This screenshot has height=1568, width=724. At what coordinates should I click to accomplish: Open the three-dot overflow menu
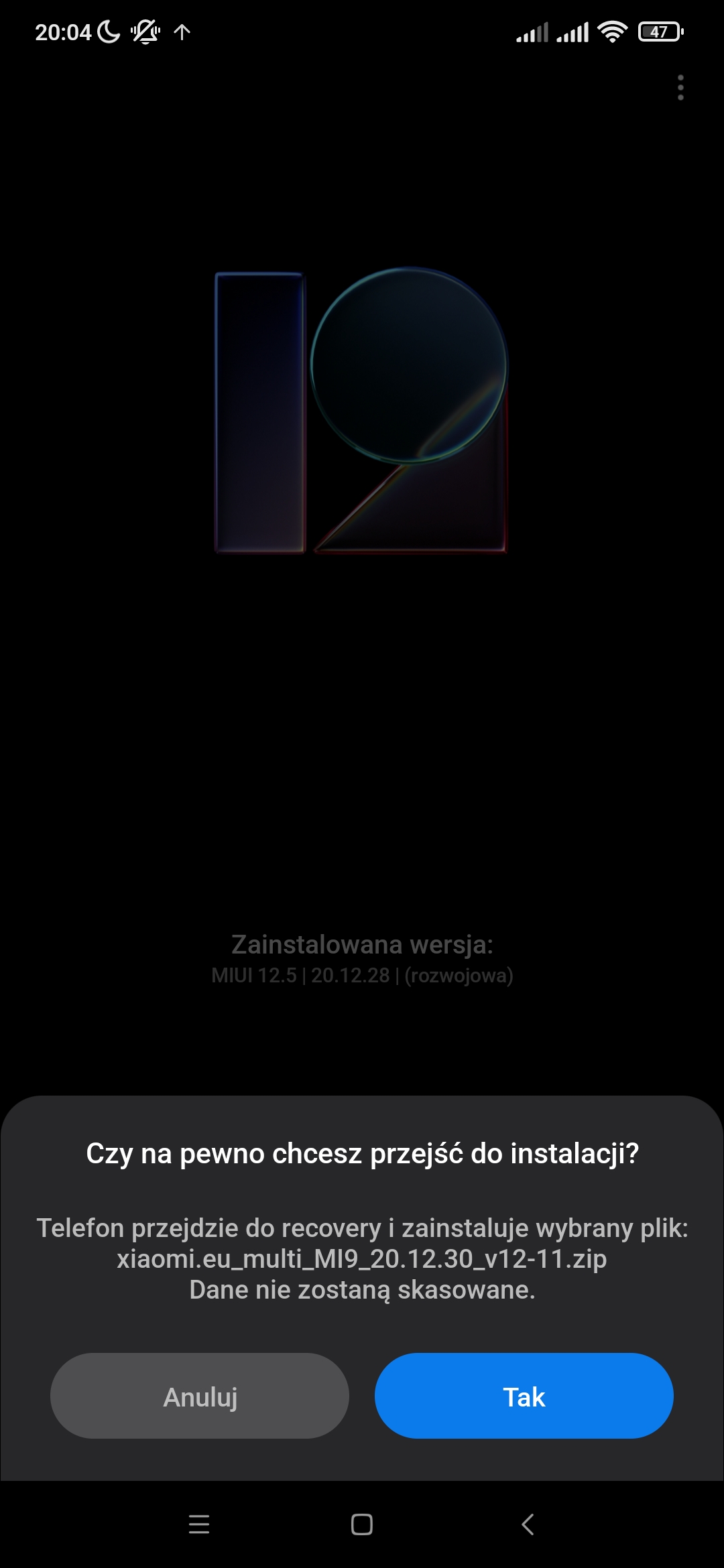[x=680, y=87]
